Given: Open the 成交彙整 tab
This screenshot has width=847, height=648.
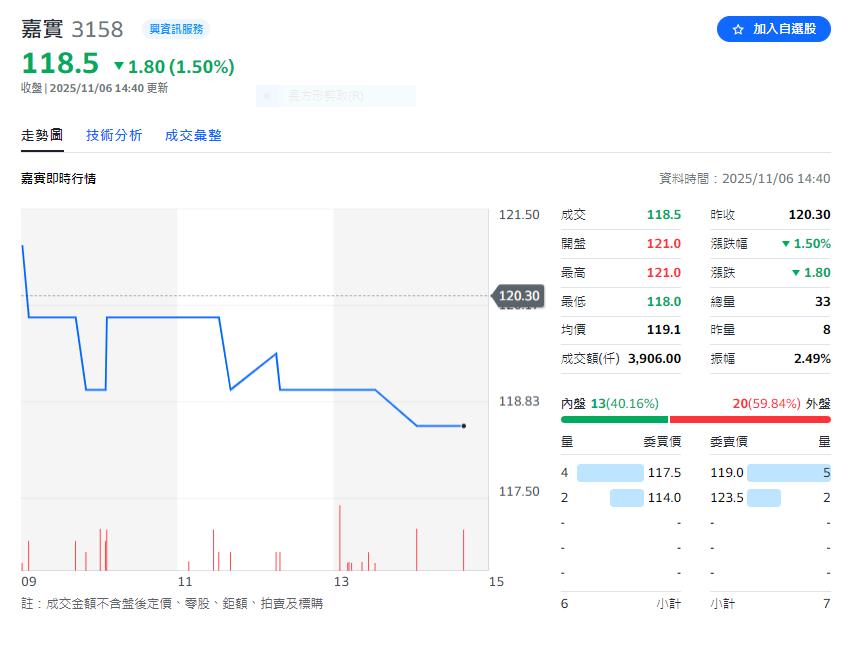Looking at the screenshot, I should pos(193,135).
